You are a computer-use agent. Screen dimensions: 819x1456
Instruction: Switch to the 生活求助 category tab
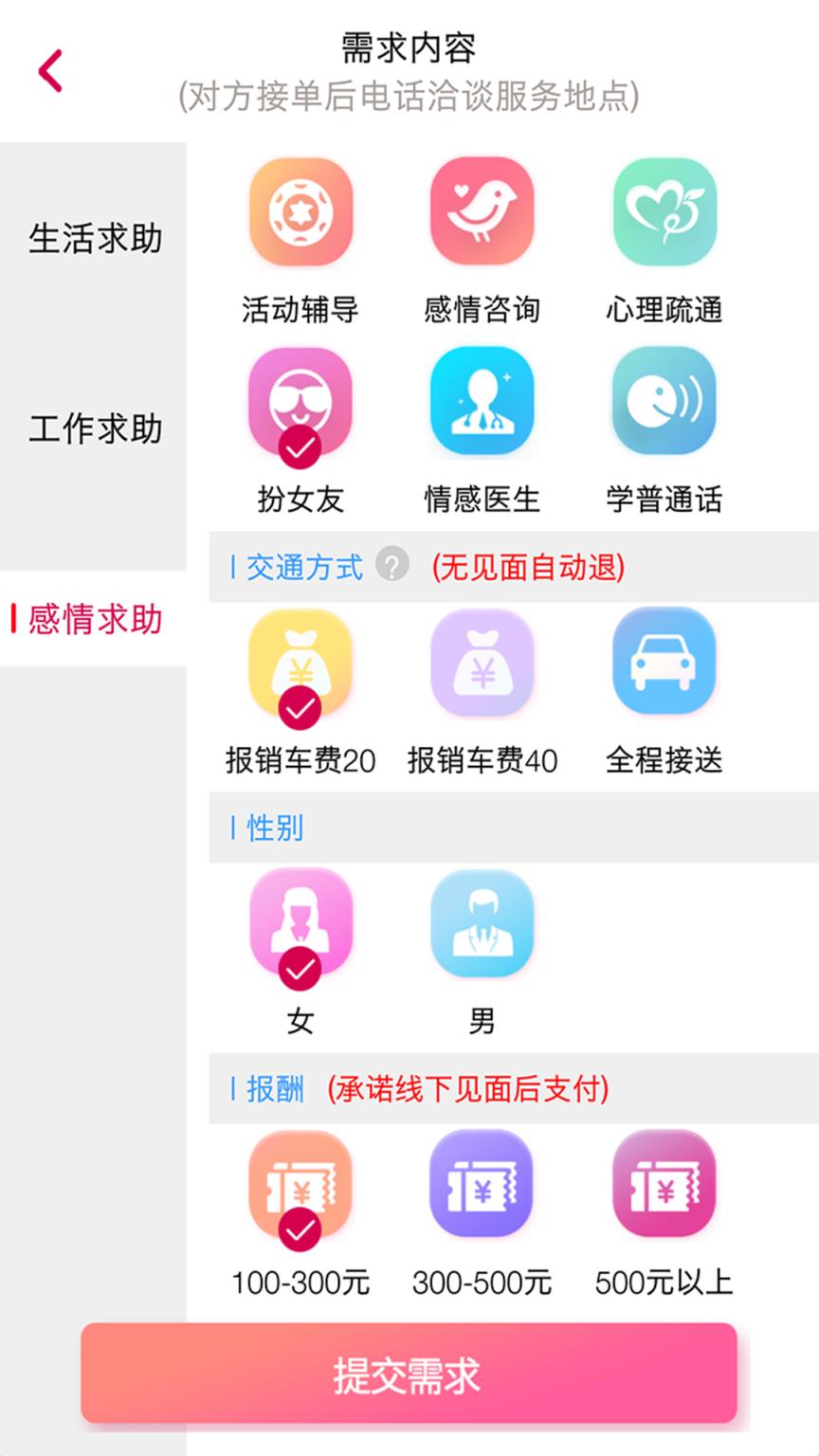pos(93,240)
